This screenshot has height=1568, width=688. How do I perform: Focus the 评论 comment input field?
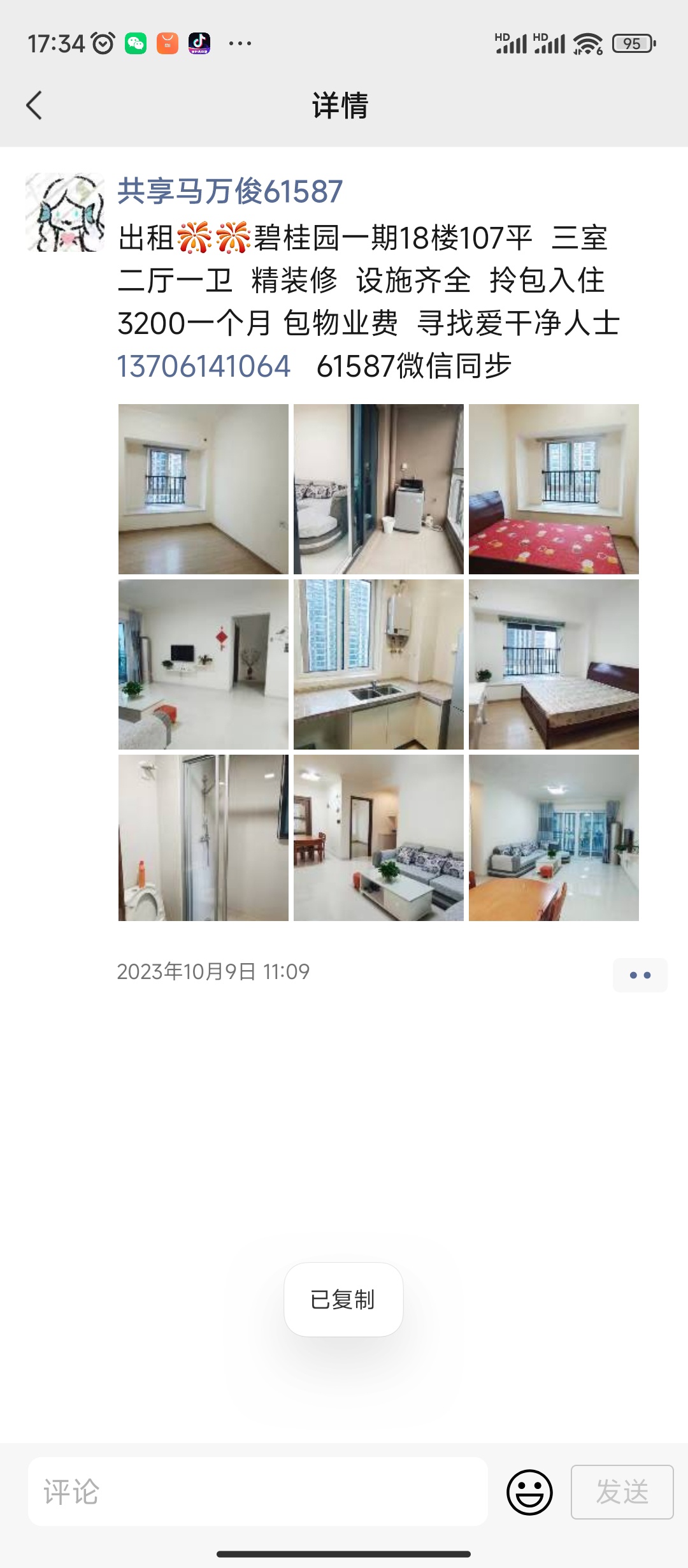(258, 1492)
